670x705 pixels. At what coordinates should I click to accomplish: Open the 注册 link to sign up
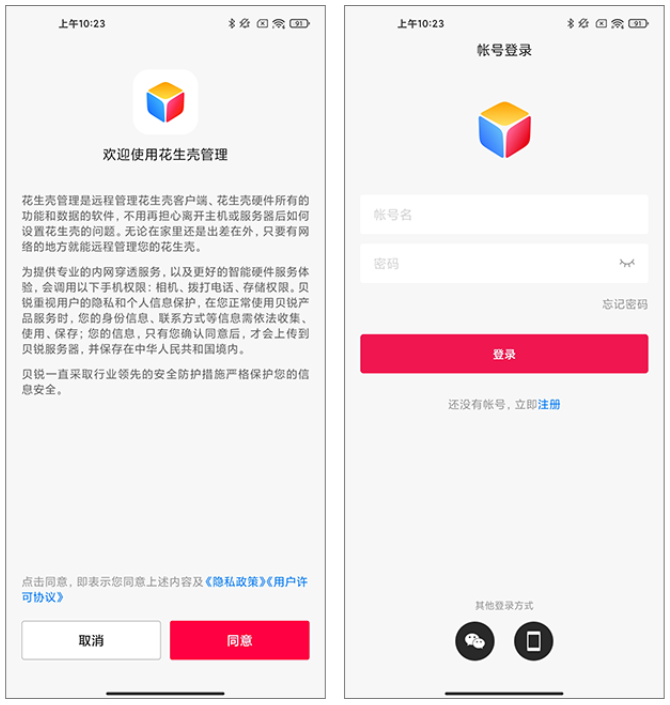tap(549, 404)
